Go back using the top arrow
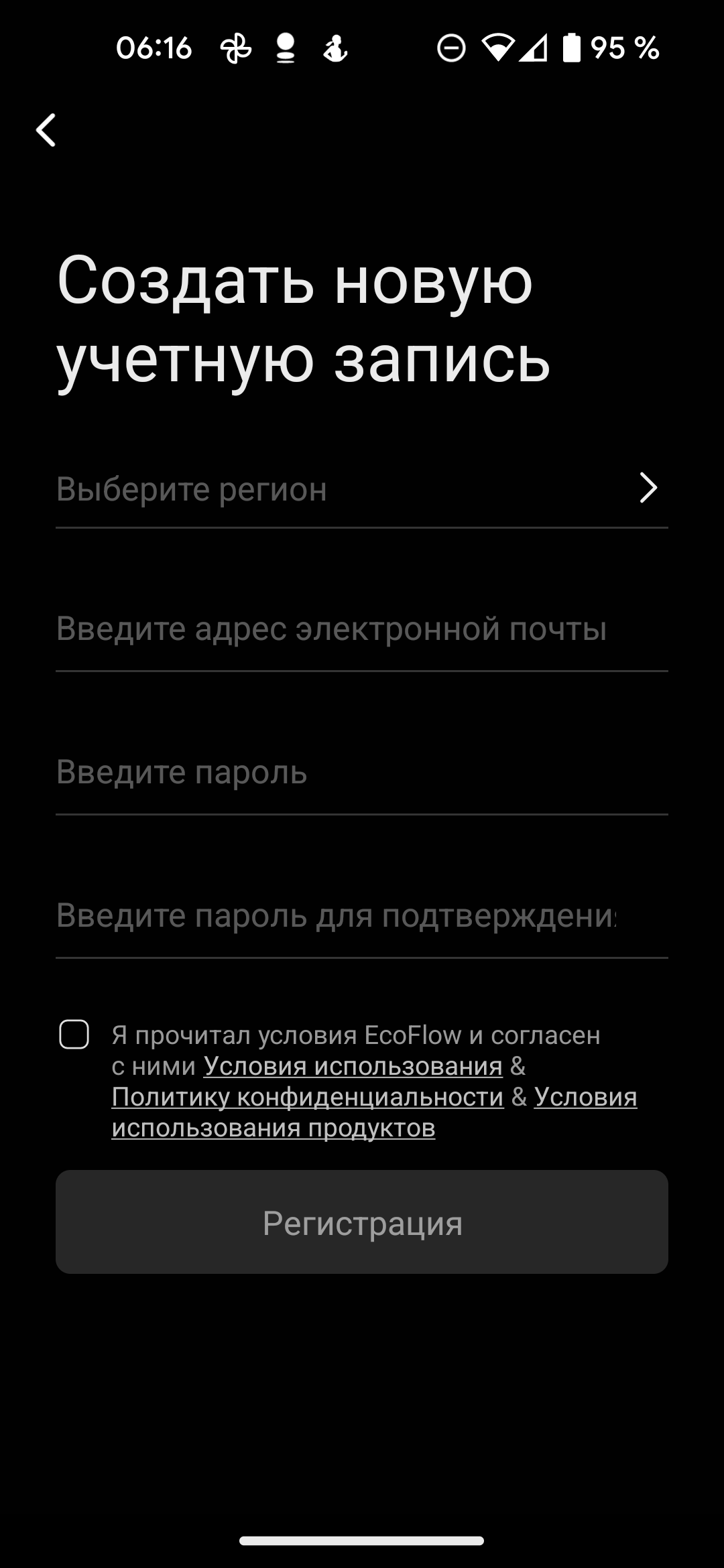724x1568 pixels. (x=46, y=130)
